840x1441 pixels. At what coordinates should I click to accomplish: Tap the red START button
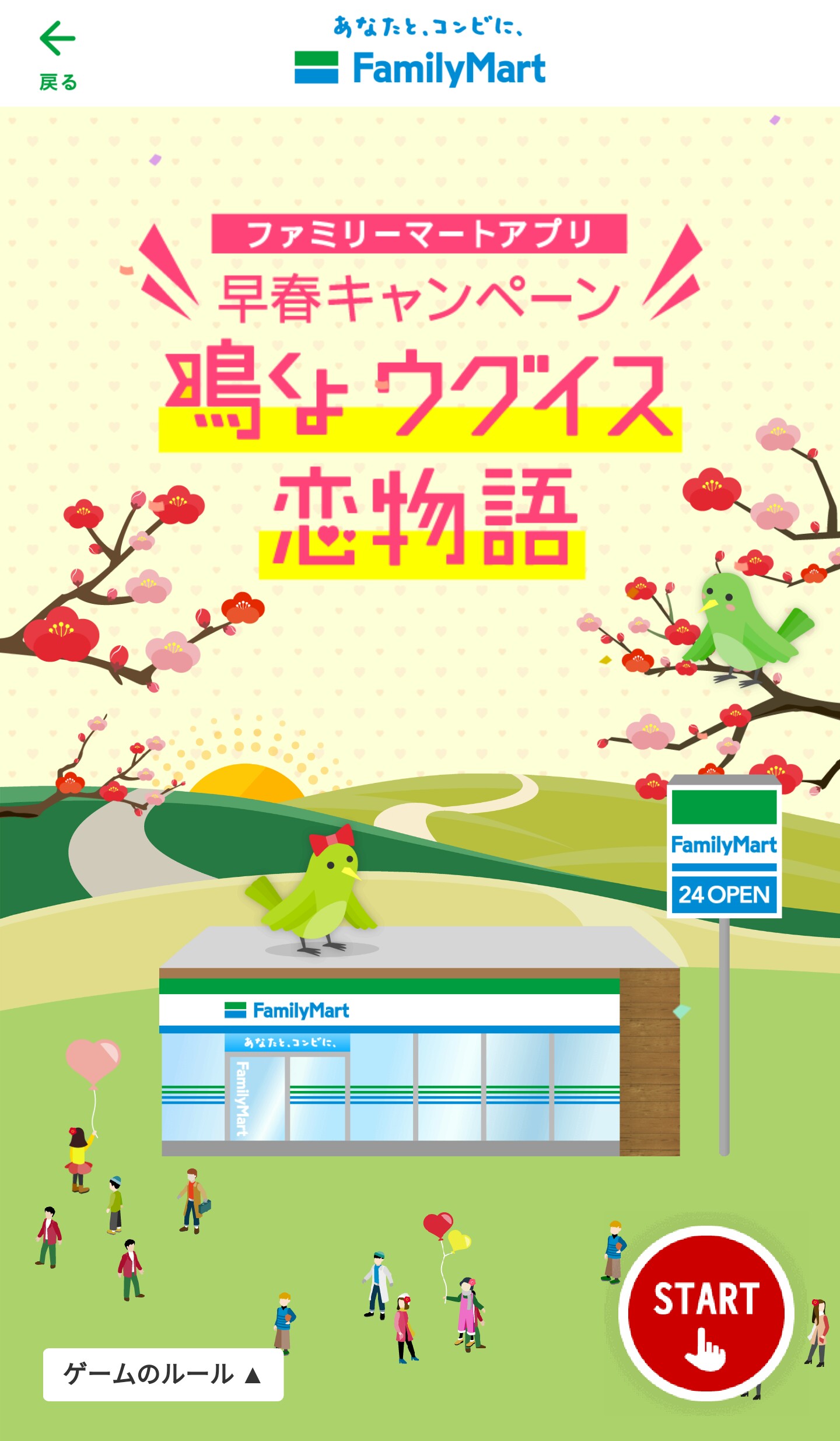[x=706, y=1313]
